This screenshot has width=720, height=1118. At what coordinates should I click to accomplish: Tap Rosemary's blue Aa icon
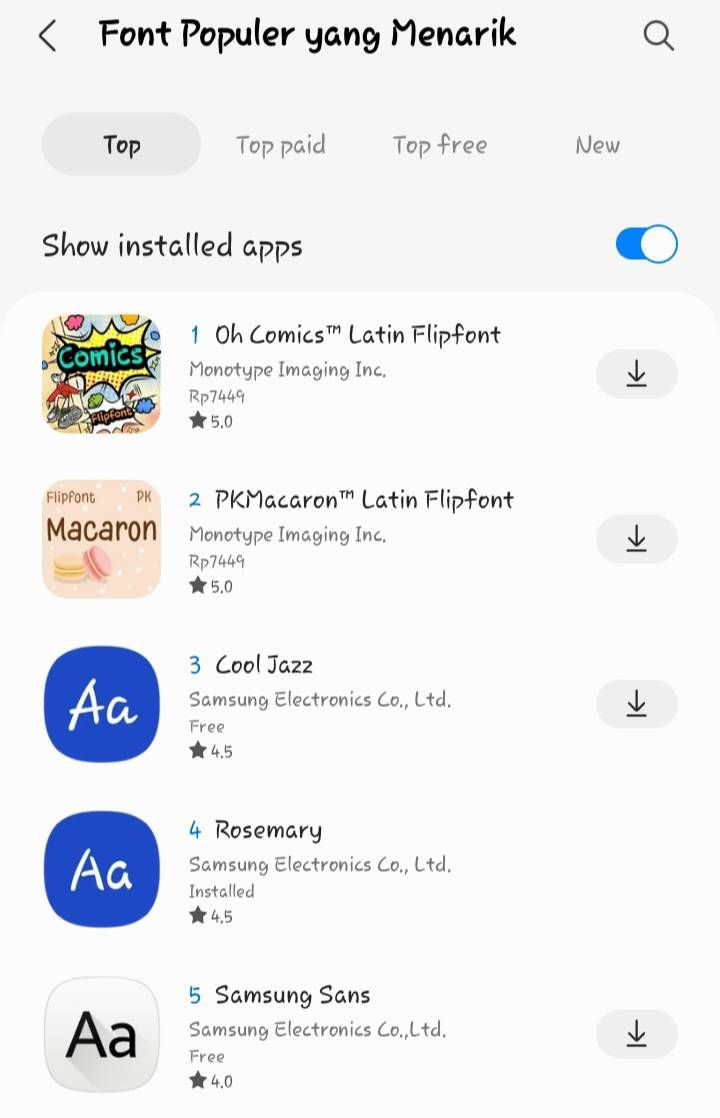point(101,869)
